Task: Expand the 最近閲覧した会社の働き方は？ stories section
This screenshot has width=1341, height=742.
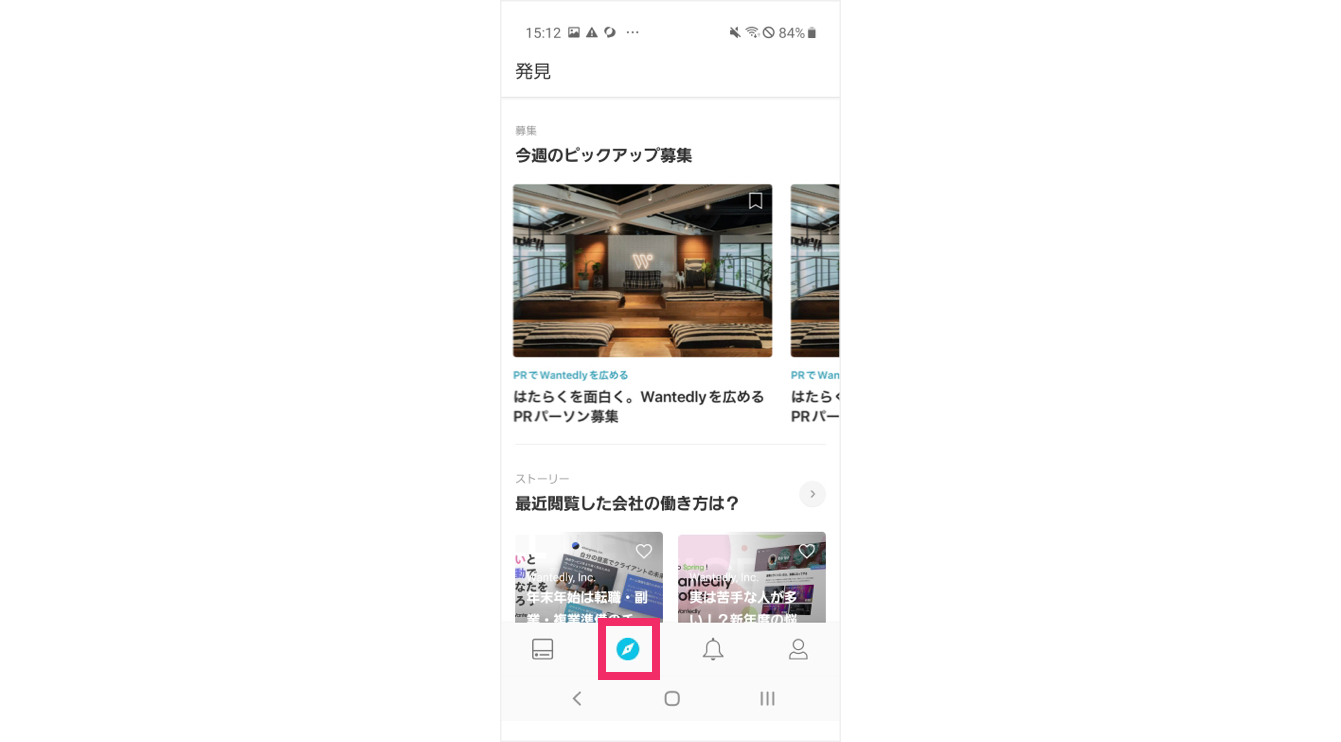Action: (x=812, y=494)
